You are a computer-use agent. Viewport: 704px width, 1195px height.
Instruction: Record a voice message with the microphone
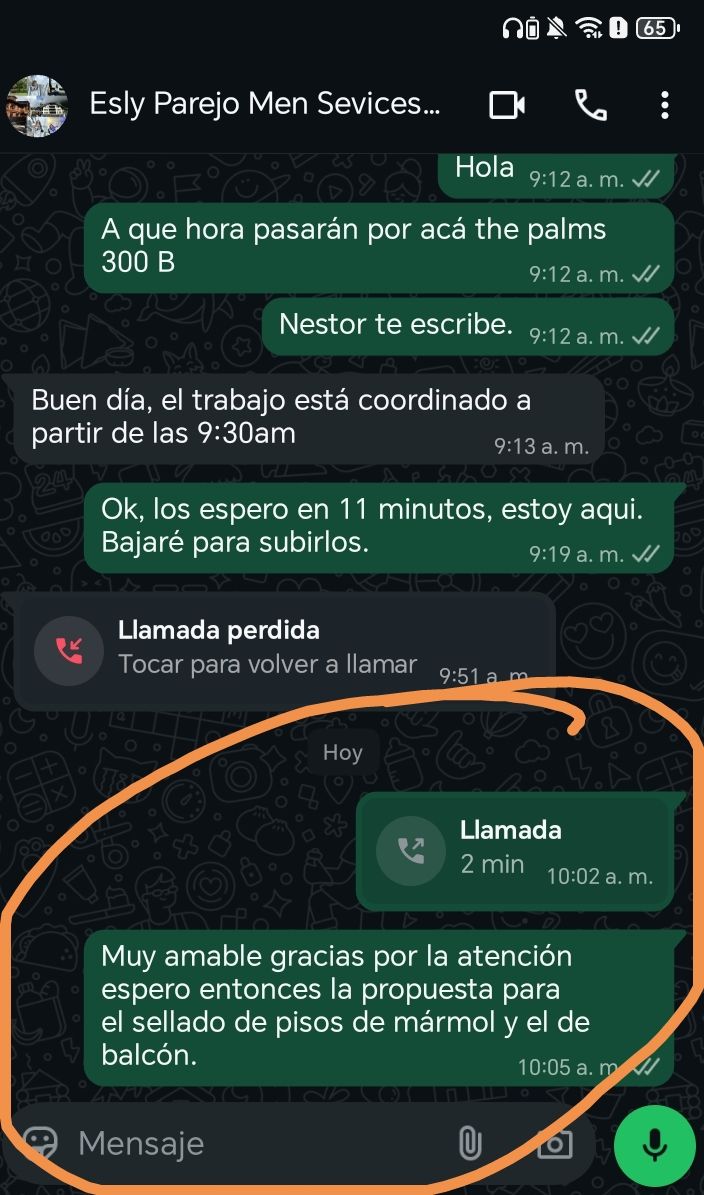coord(655,1143)
